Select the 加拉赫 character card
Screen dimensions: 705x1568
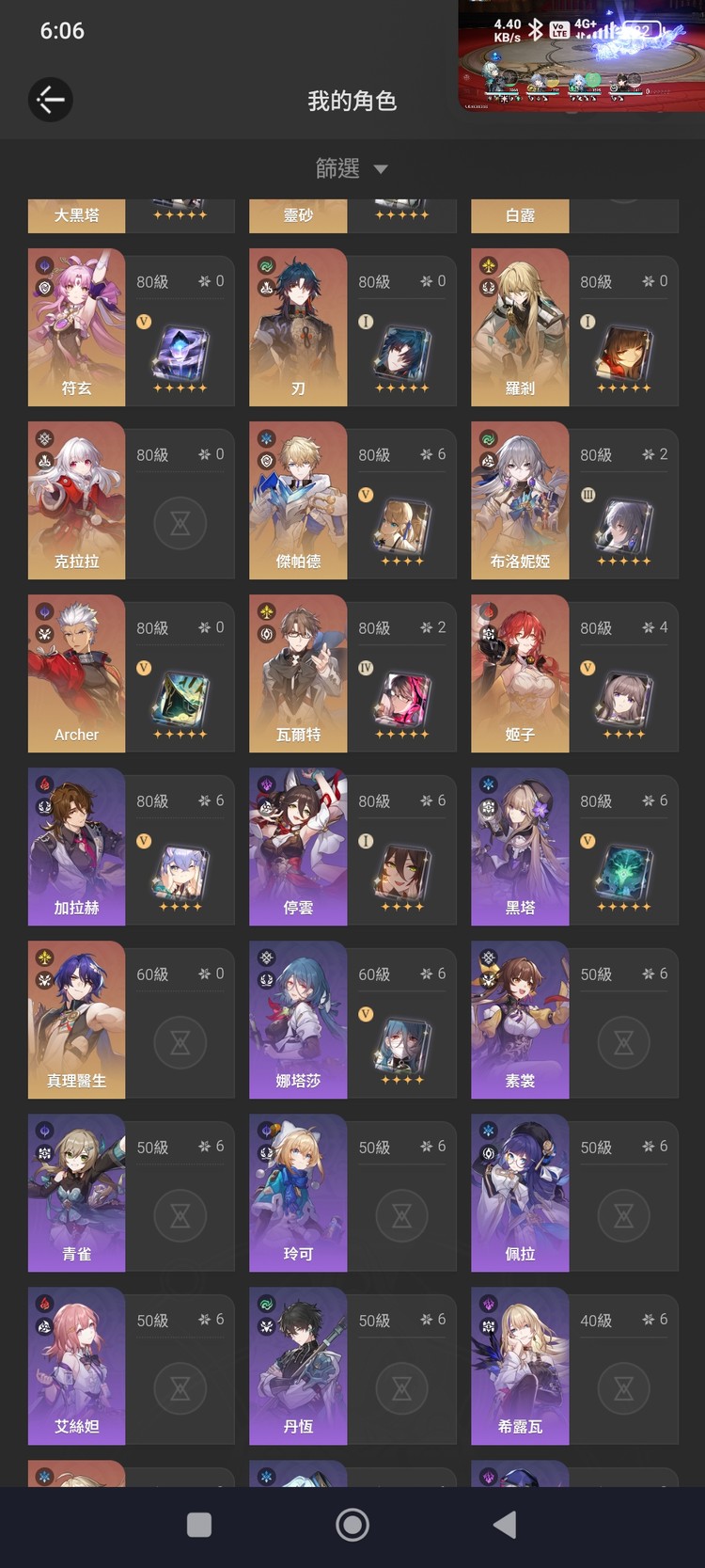pyautogui.click(x=77, y=847)
